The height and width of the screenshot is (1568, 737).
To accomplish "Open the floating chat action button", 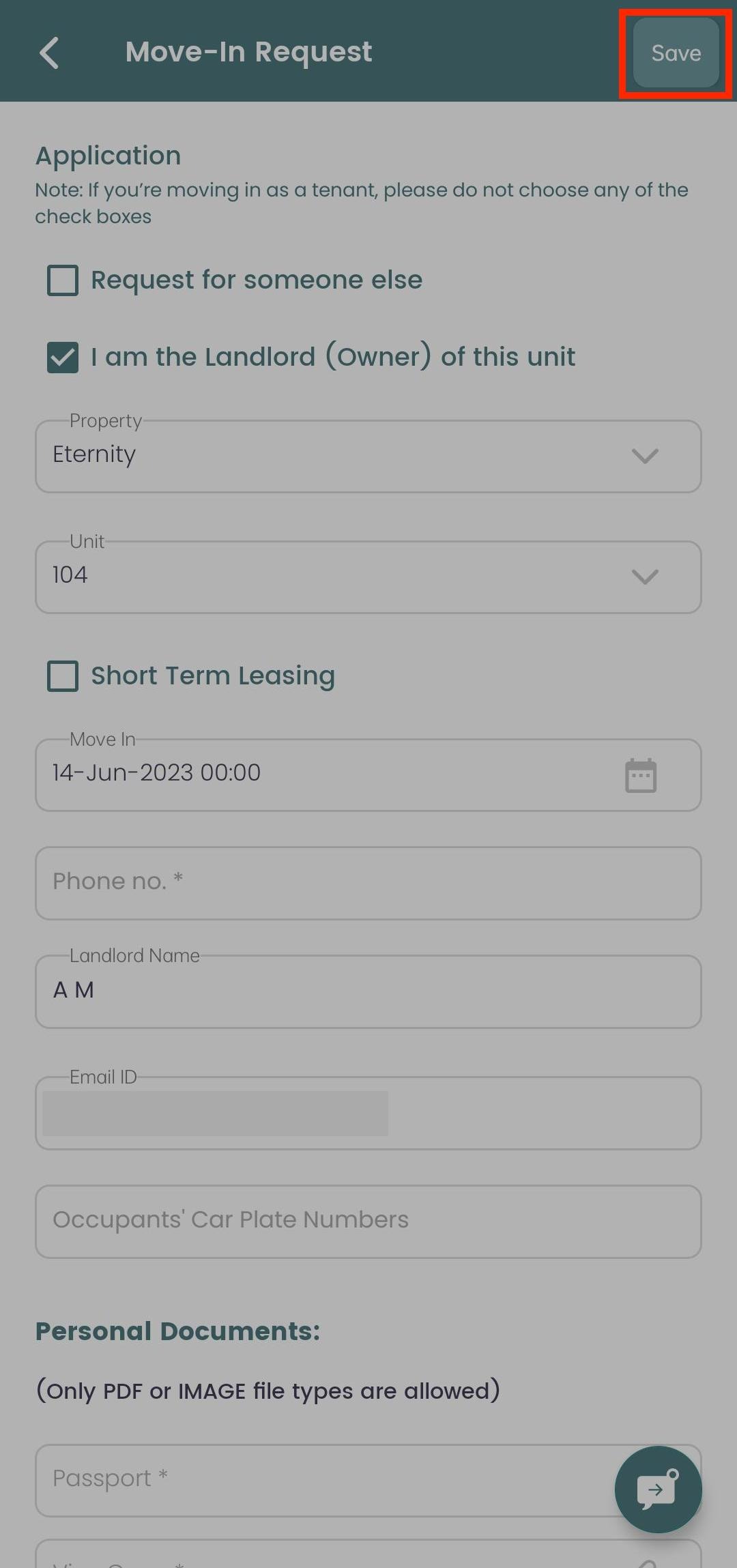I will 658,1490.
